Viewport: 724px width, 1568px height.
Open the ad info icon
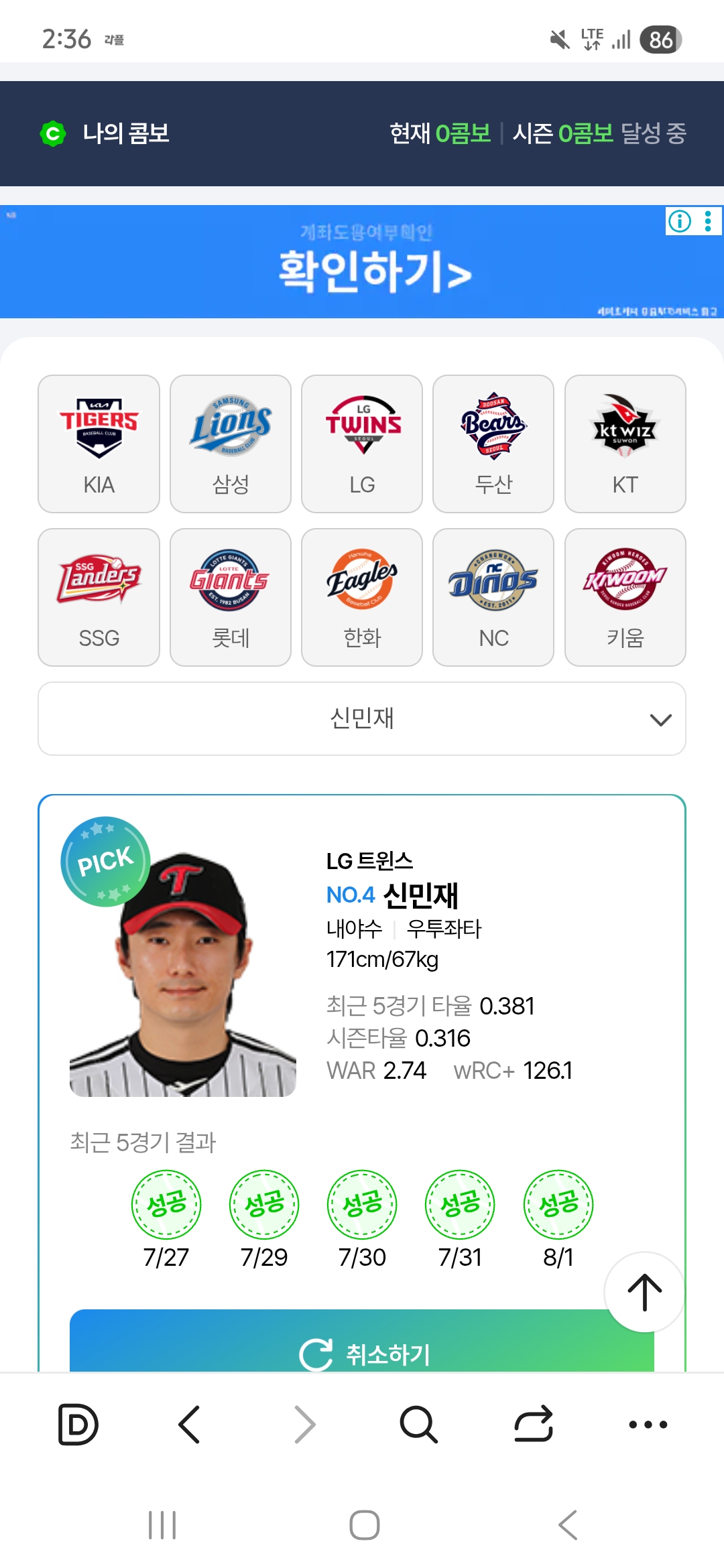[x=680, y=221]
